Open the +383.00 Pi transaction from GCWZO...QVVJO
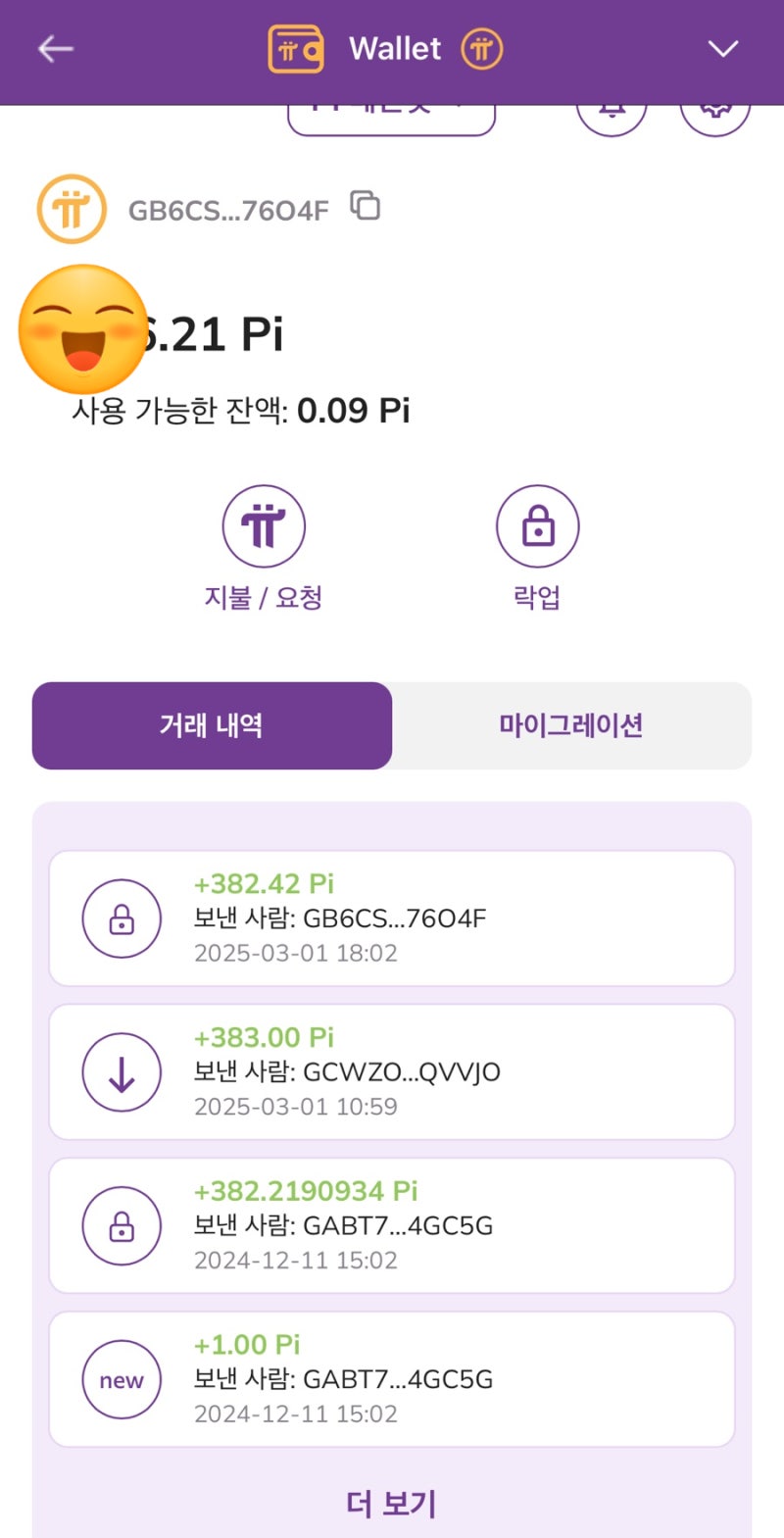This screenshot has height=1538, width=784. 392,1071
